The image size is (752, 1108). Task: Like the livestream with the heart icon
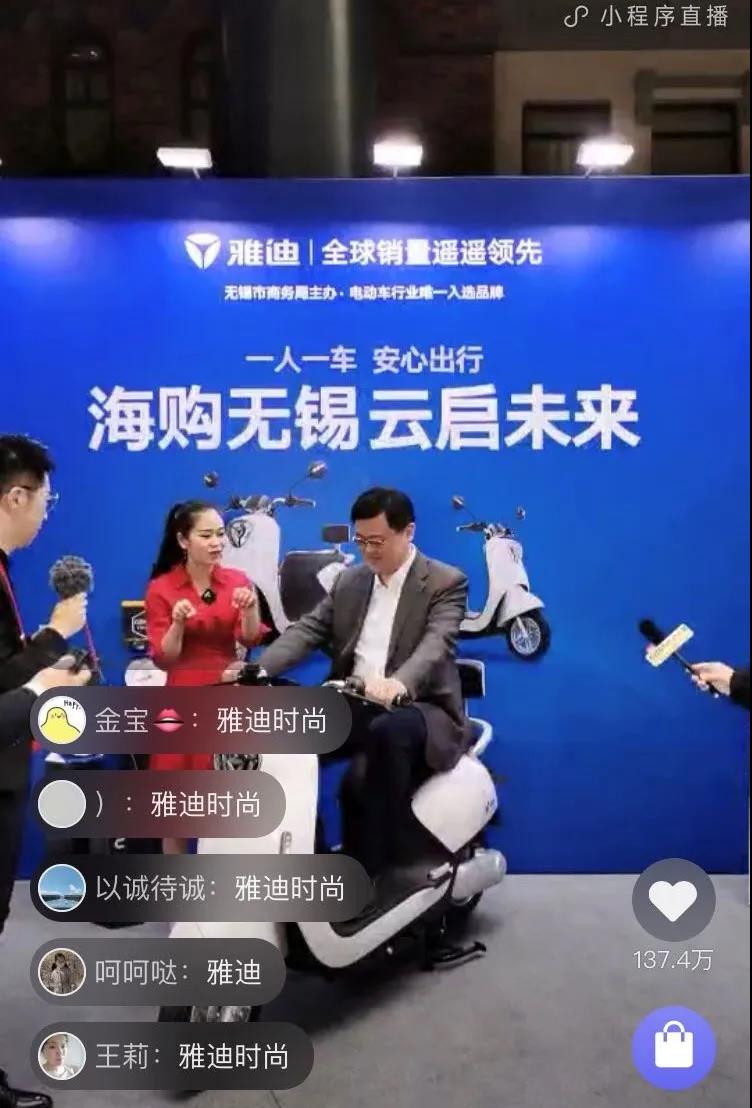(673, 901)
